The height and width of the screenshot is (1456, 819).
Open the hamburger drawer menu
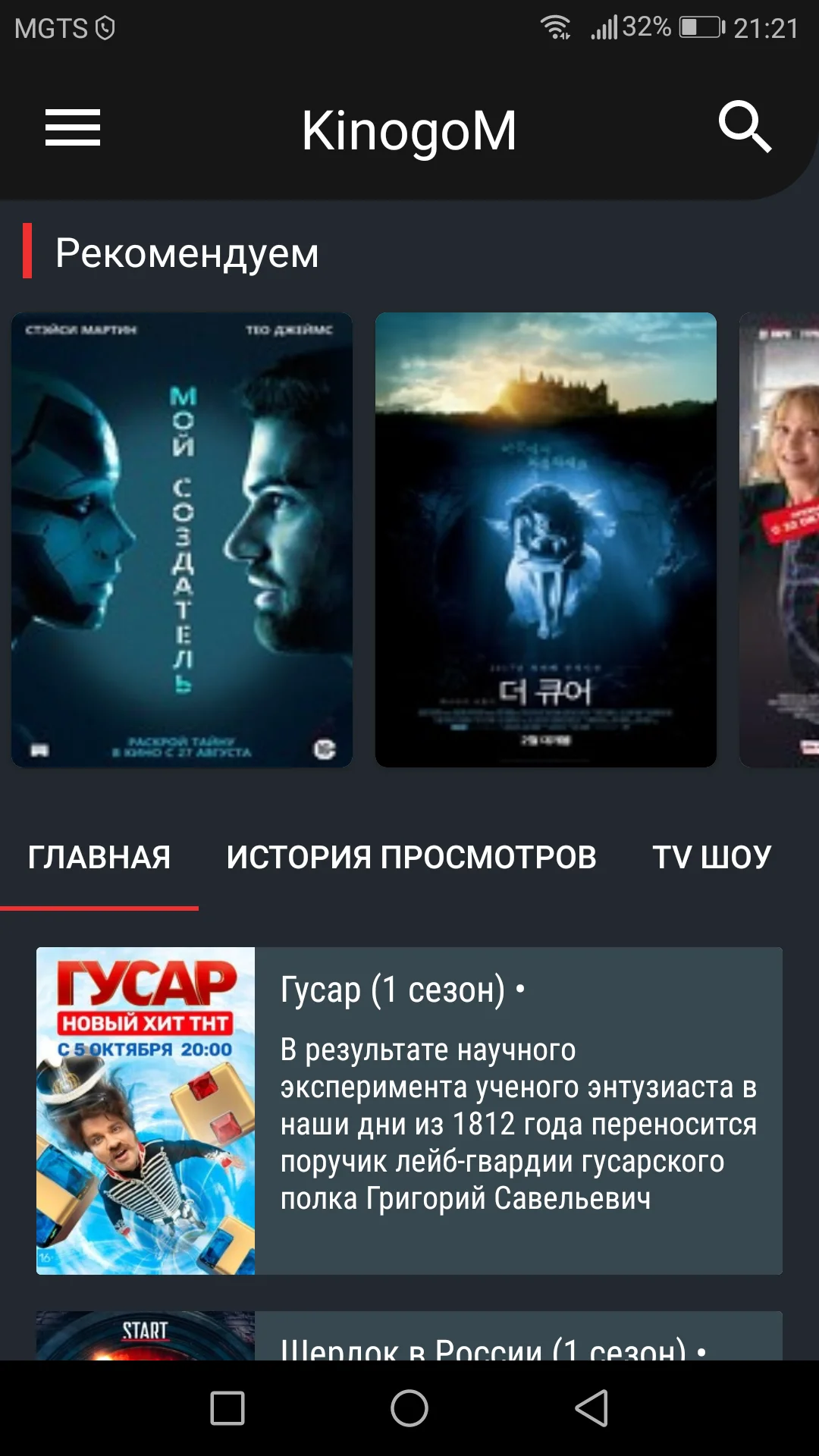pos(73,127)
